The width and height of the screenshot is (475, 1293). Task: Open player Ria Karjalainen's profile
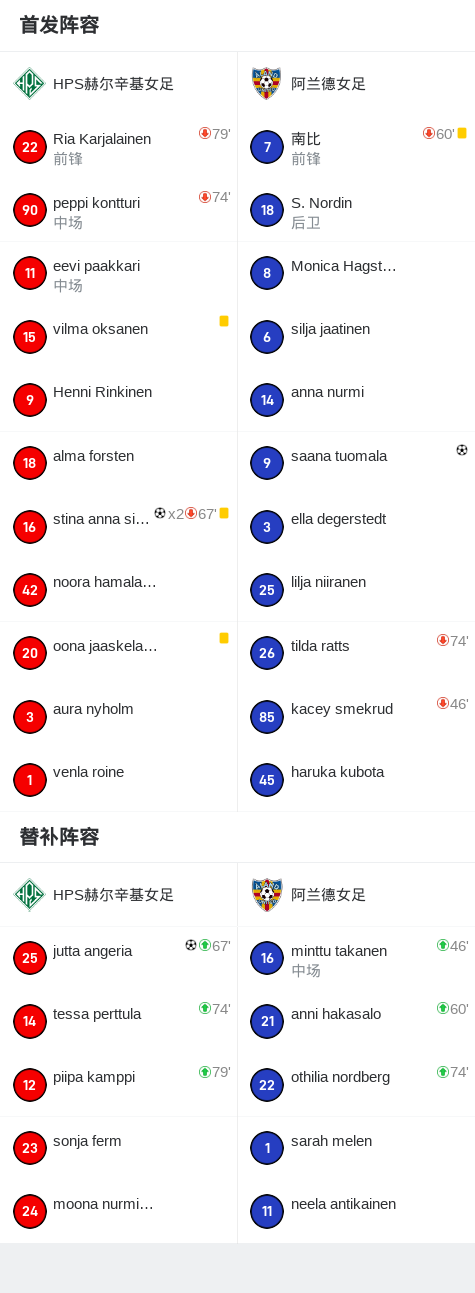coord(118,147)
